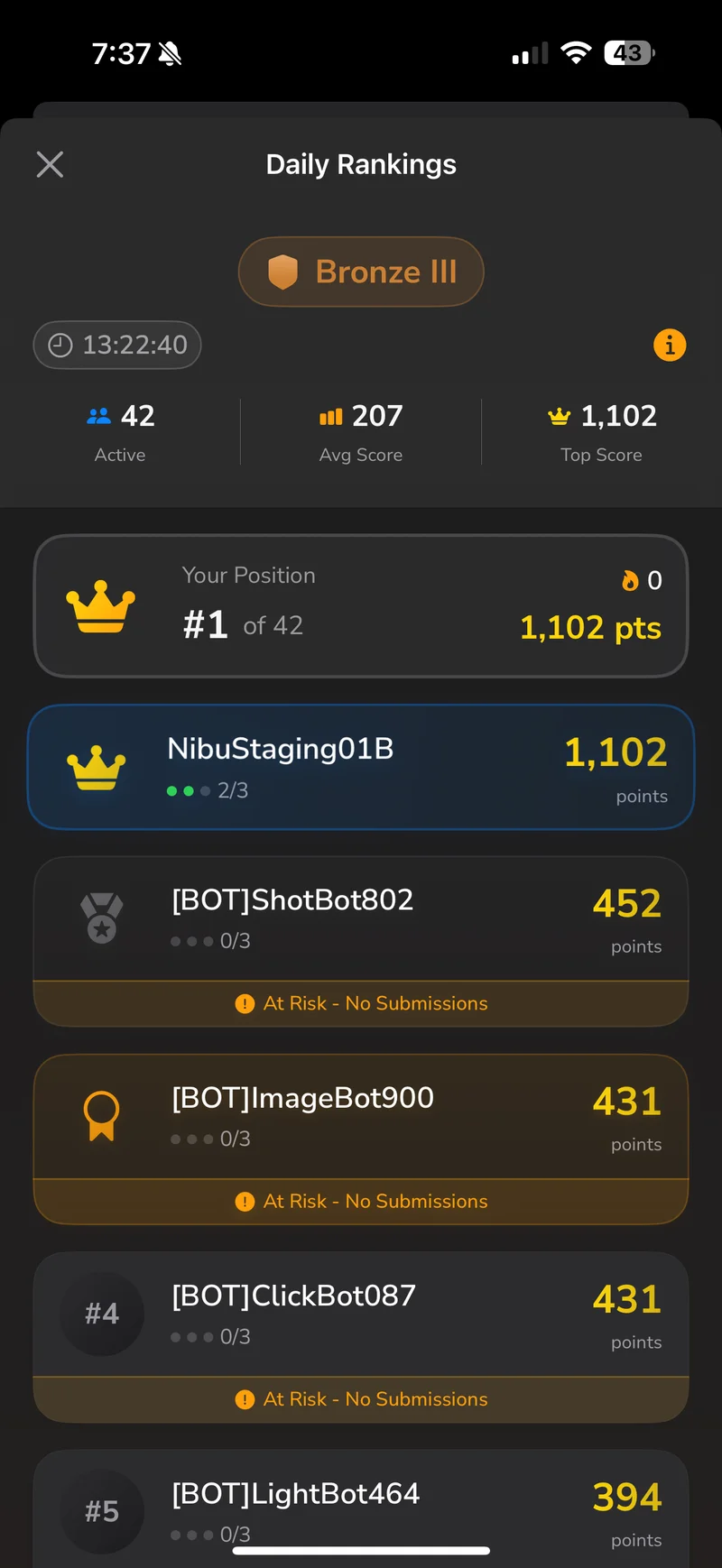
Task: Tap the warning icon on ClickBot087's At Risk banner
Action: [x=244, y=1399]
